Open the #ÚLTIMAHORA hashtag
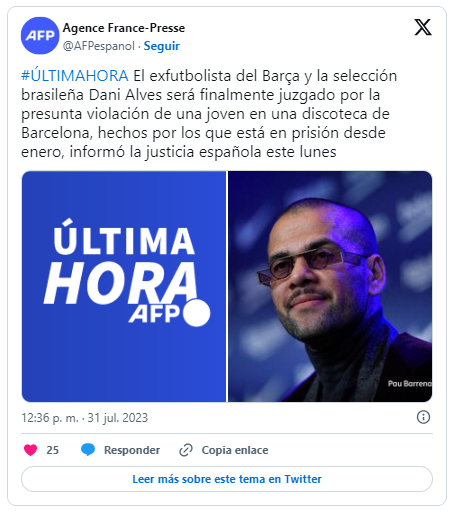 click(75, 76)
